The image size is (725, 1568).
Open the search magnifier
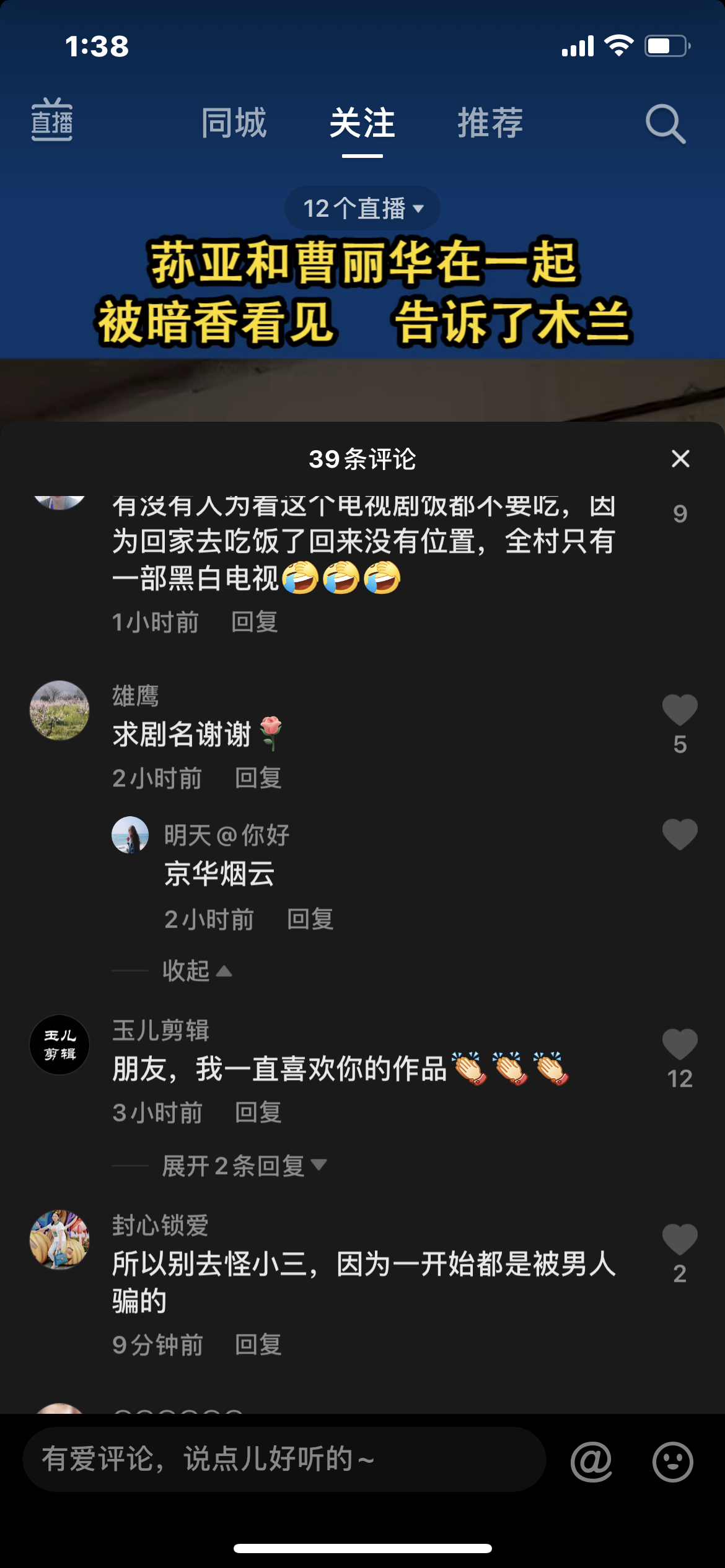(666, 123)
